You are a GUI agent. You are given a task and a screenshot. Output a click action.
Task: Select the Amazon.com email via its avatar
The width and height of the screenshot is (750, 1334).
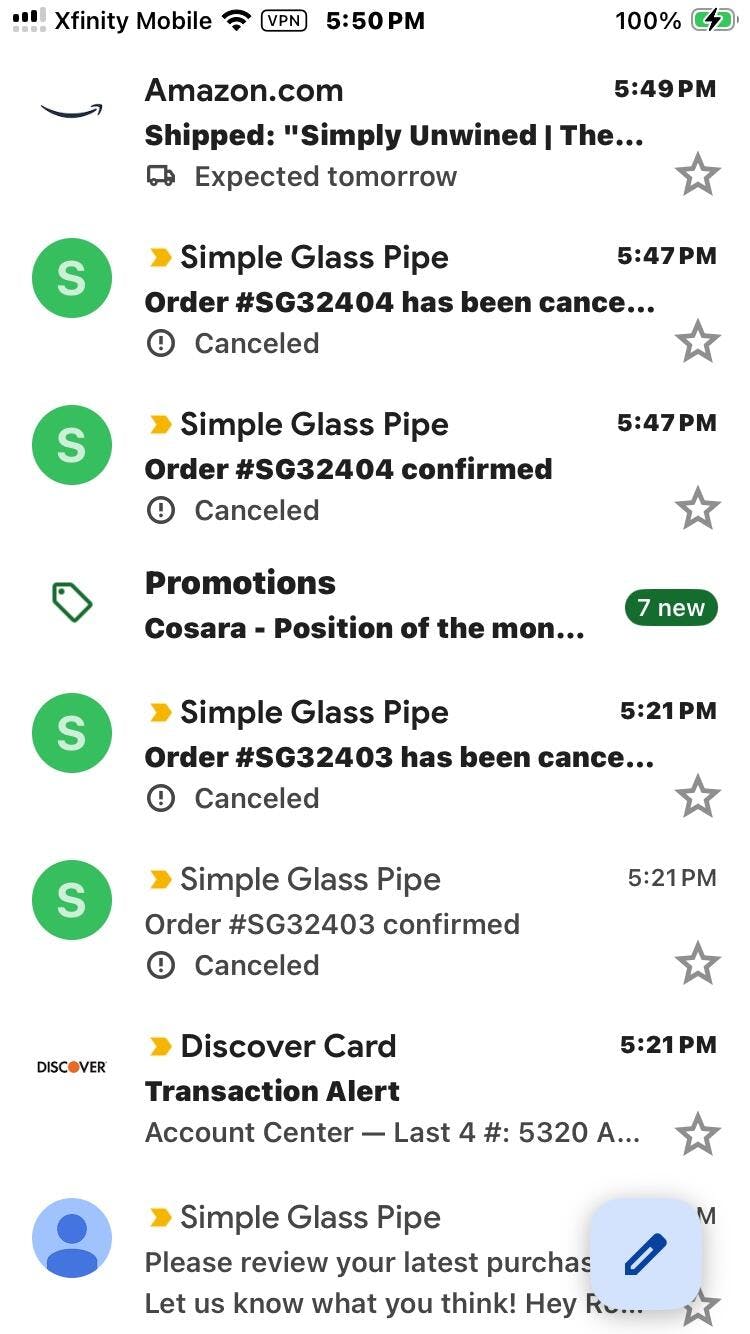72,111
